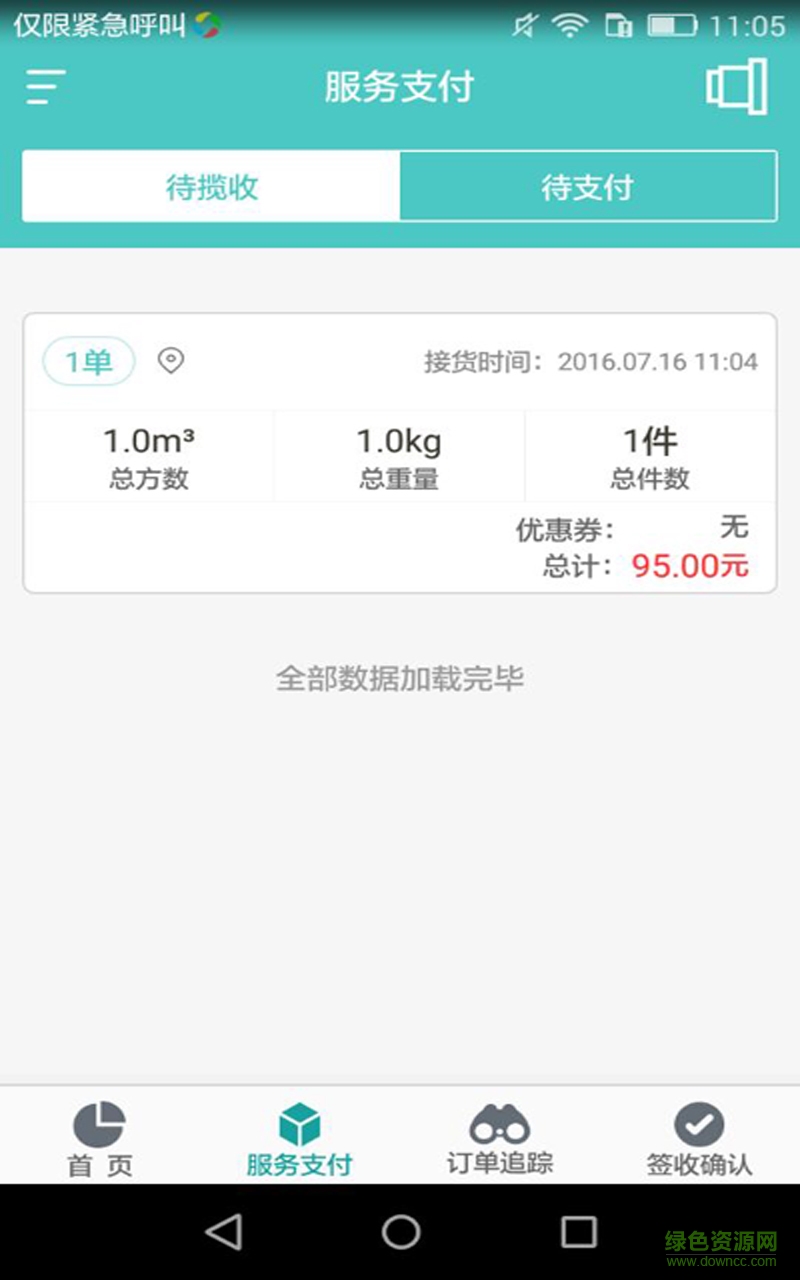Screen dimensions: 800x1280
Task: Tap the 全部数据加载完毕 loading message
Action: coord(400,679)
